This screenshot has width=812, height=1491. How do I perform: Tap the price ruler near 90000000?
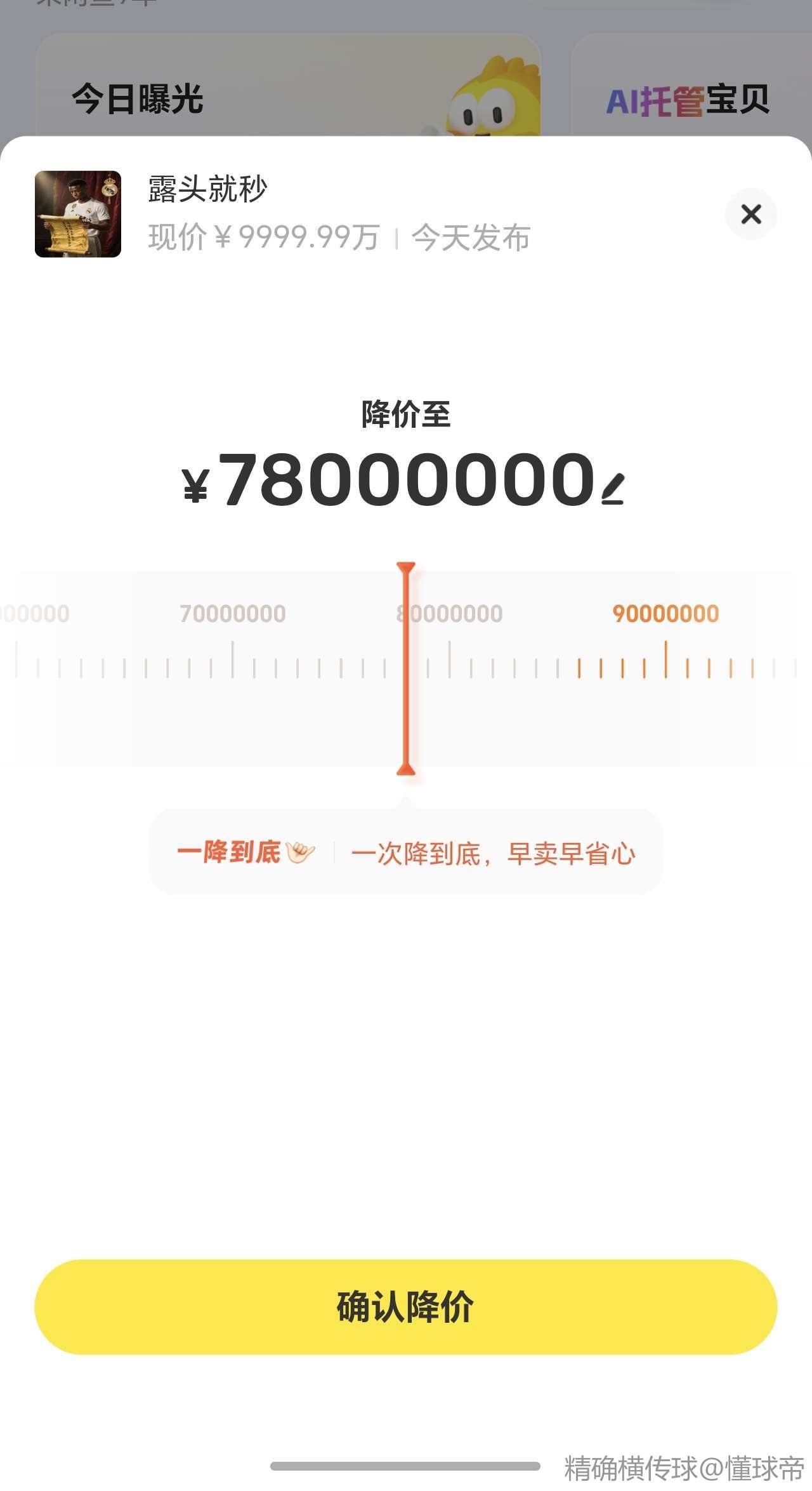[x=665, y=659]
